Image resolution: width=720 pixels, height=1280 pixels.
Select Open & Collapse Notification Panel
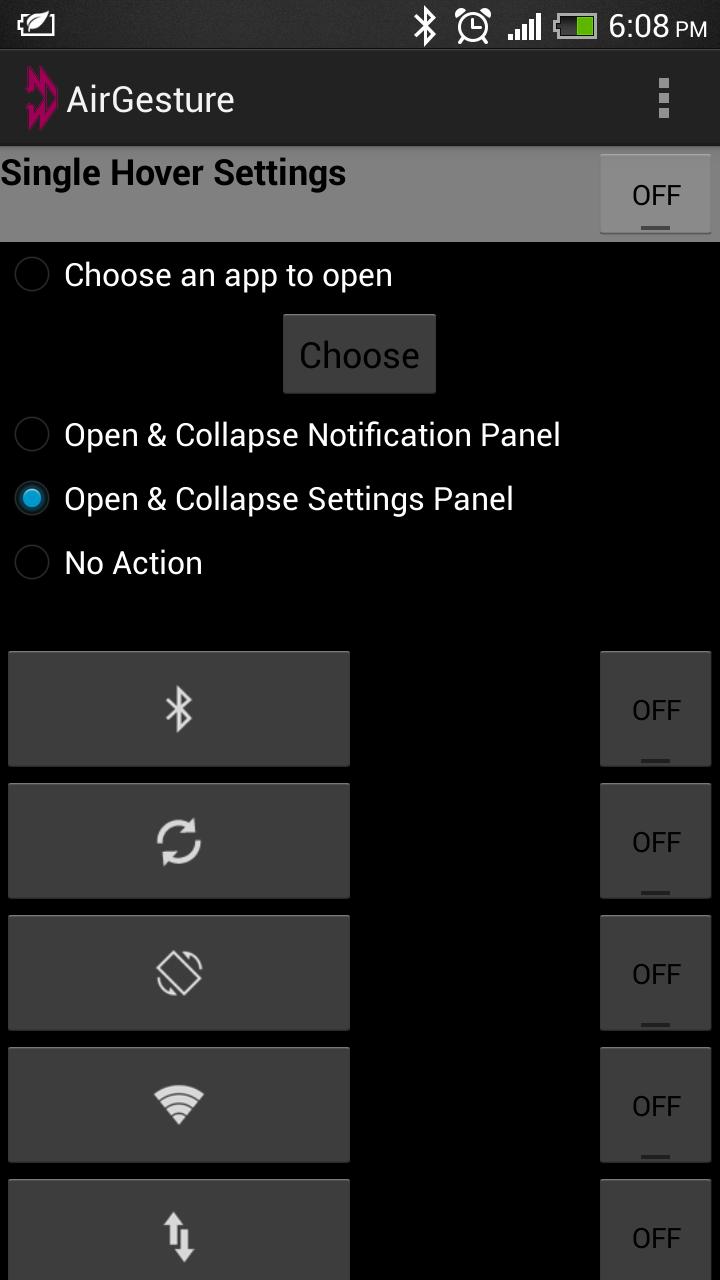(x=32, y=435)
